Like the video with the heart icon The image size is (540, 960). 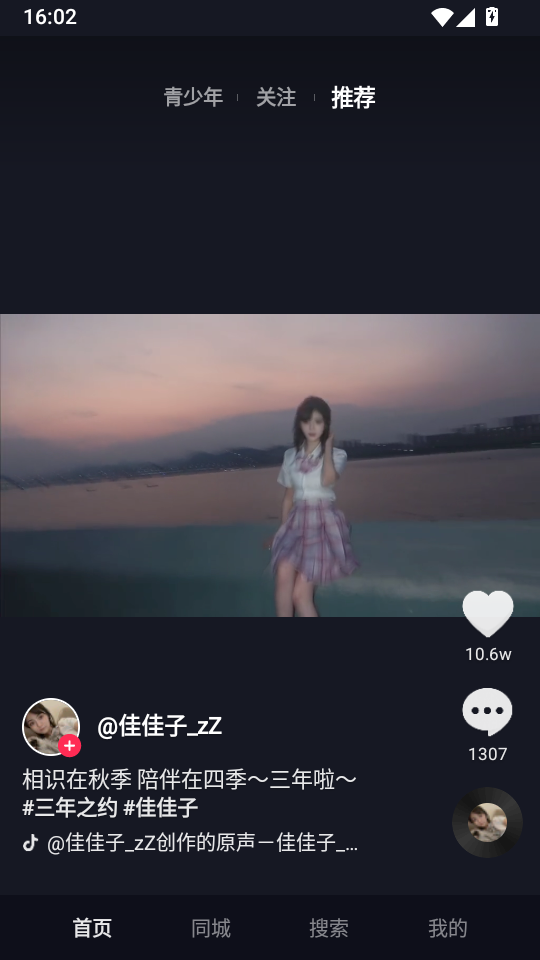click(x=487, y=613)
